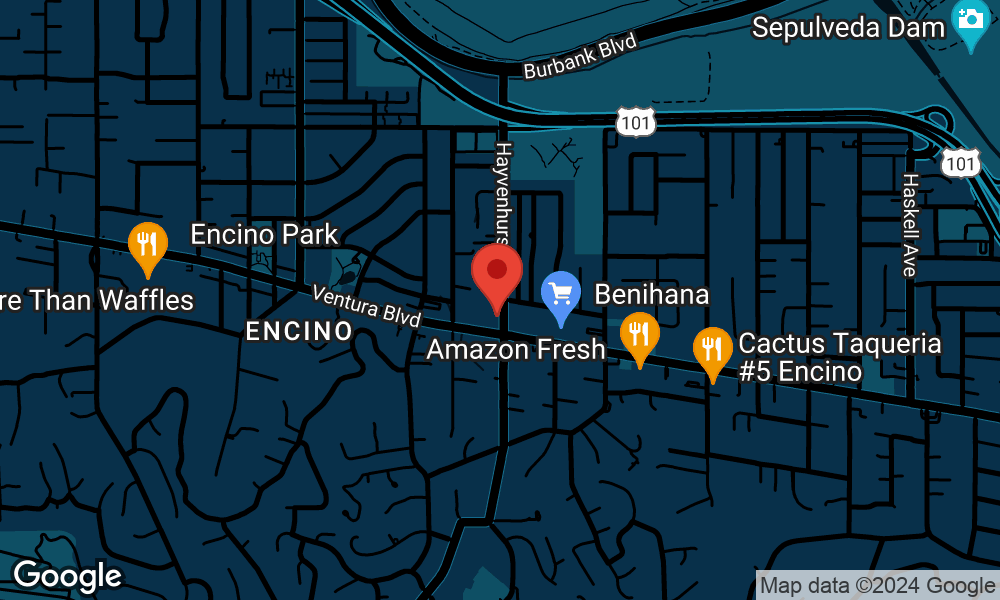This screenshot has height=600, width=1000.
Task: Tap the More Than Waffles restaurant marker
Action: click(x=147, y=245)
